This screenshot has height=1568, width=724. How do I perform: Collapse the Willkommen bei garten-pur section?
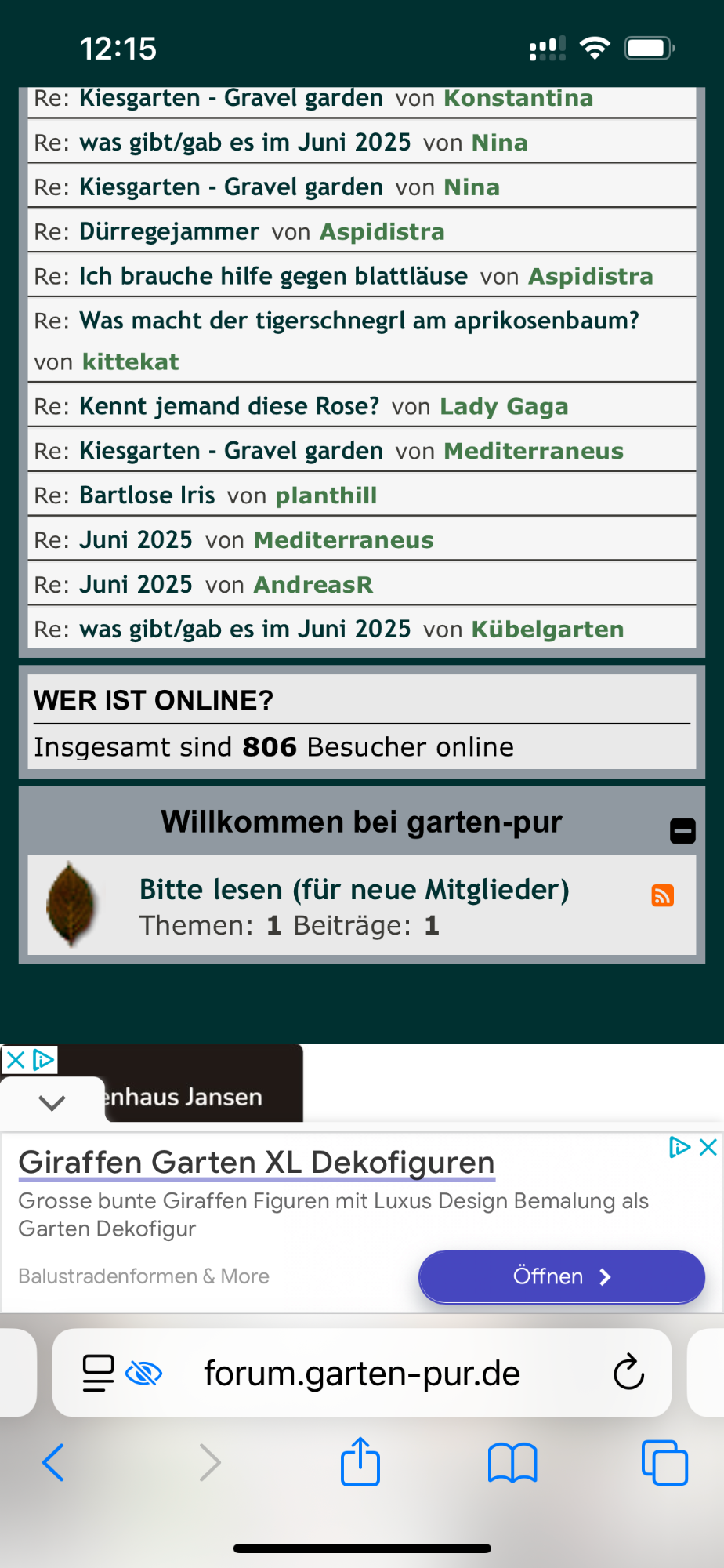682,830
